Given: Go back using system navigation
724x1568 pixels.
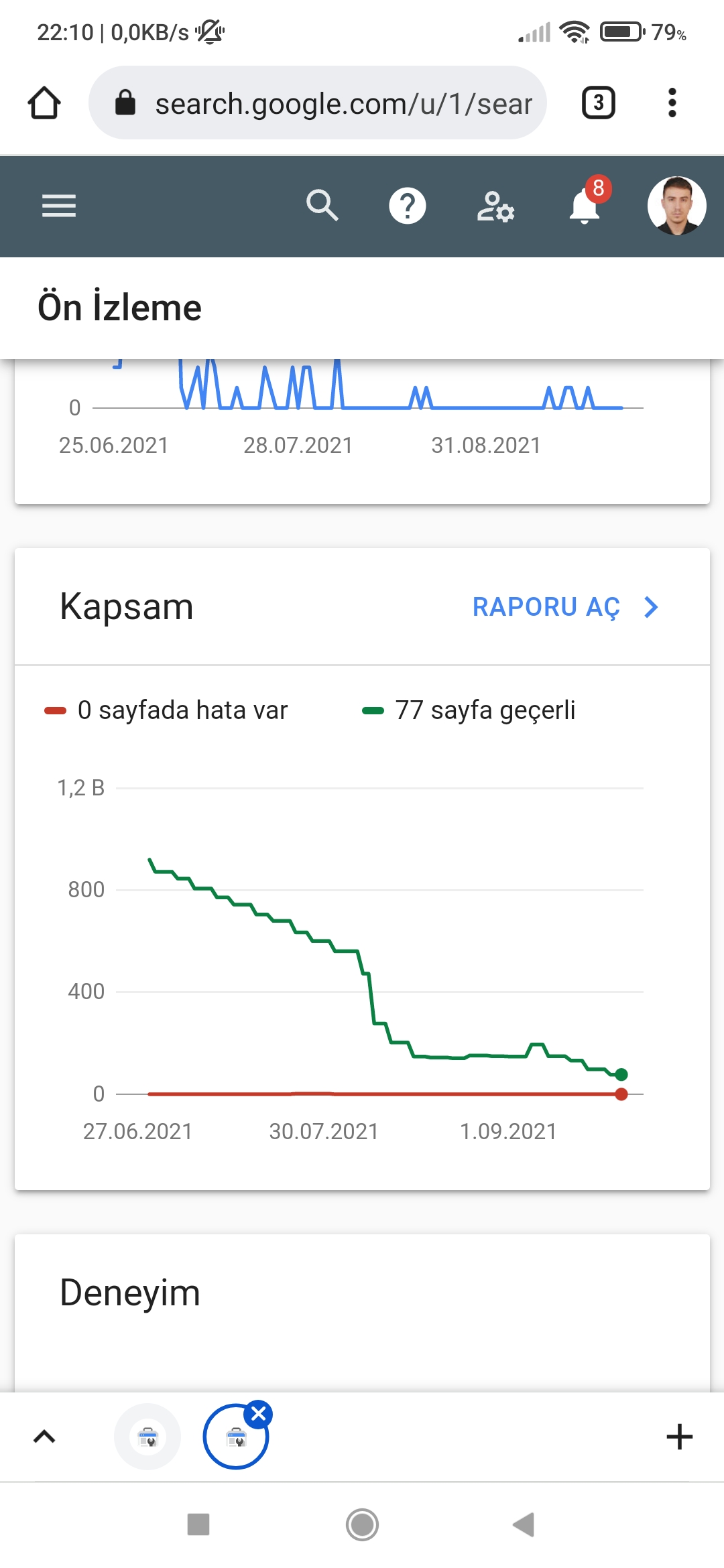Looking at the screenshot, I should [x=524, y=1524].
